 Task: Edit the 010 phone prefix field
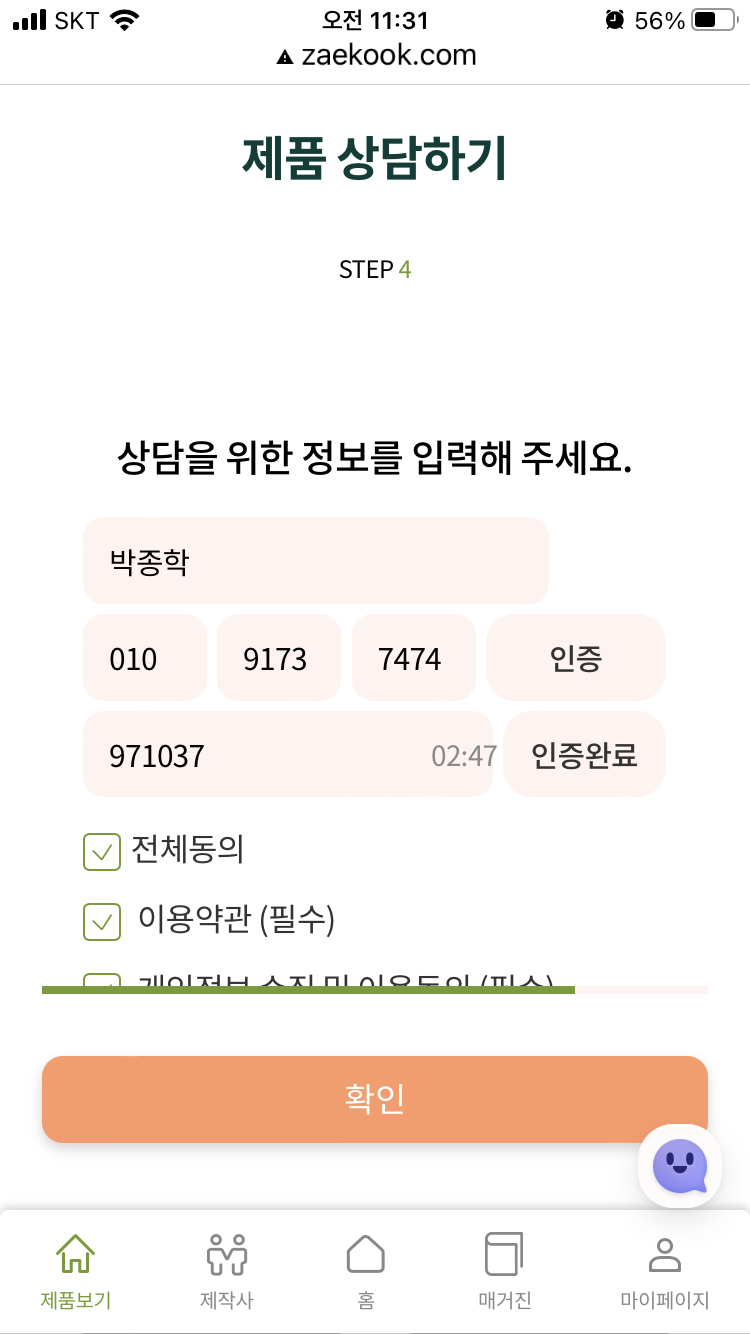pos(145,658)
